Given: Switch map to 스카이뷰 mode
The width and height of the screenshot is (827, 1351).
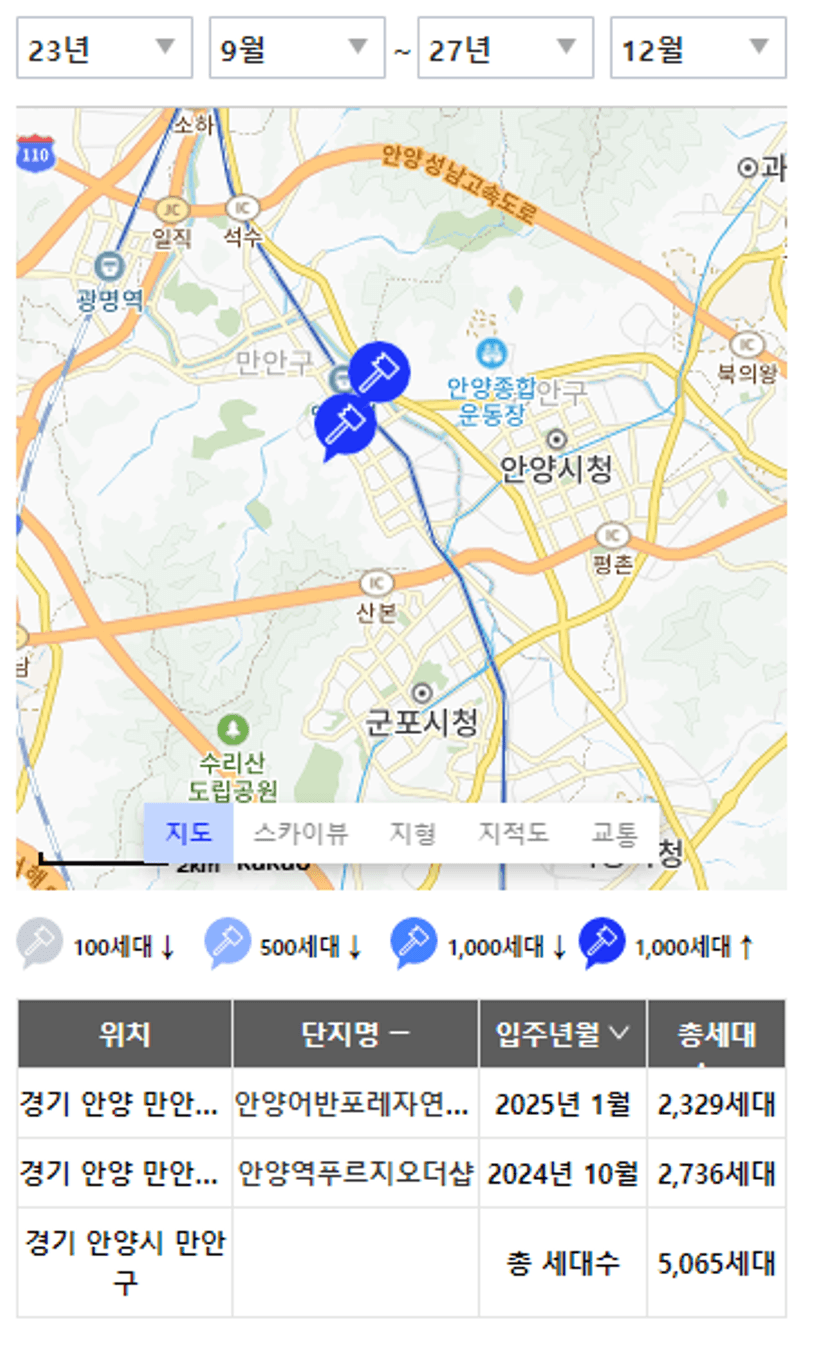Looking at the screenshot, I should point(300,833).
